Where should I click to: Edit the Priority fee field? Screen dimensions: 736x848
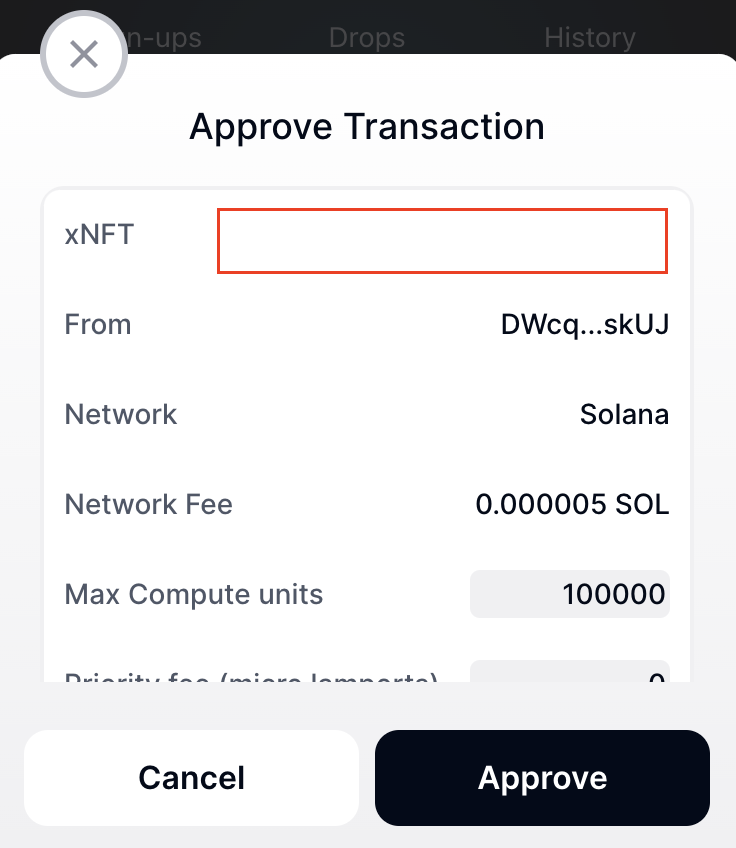[570, 674]
